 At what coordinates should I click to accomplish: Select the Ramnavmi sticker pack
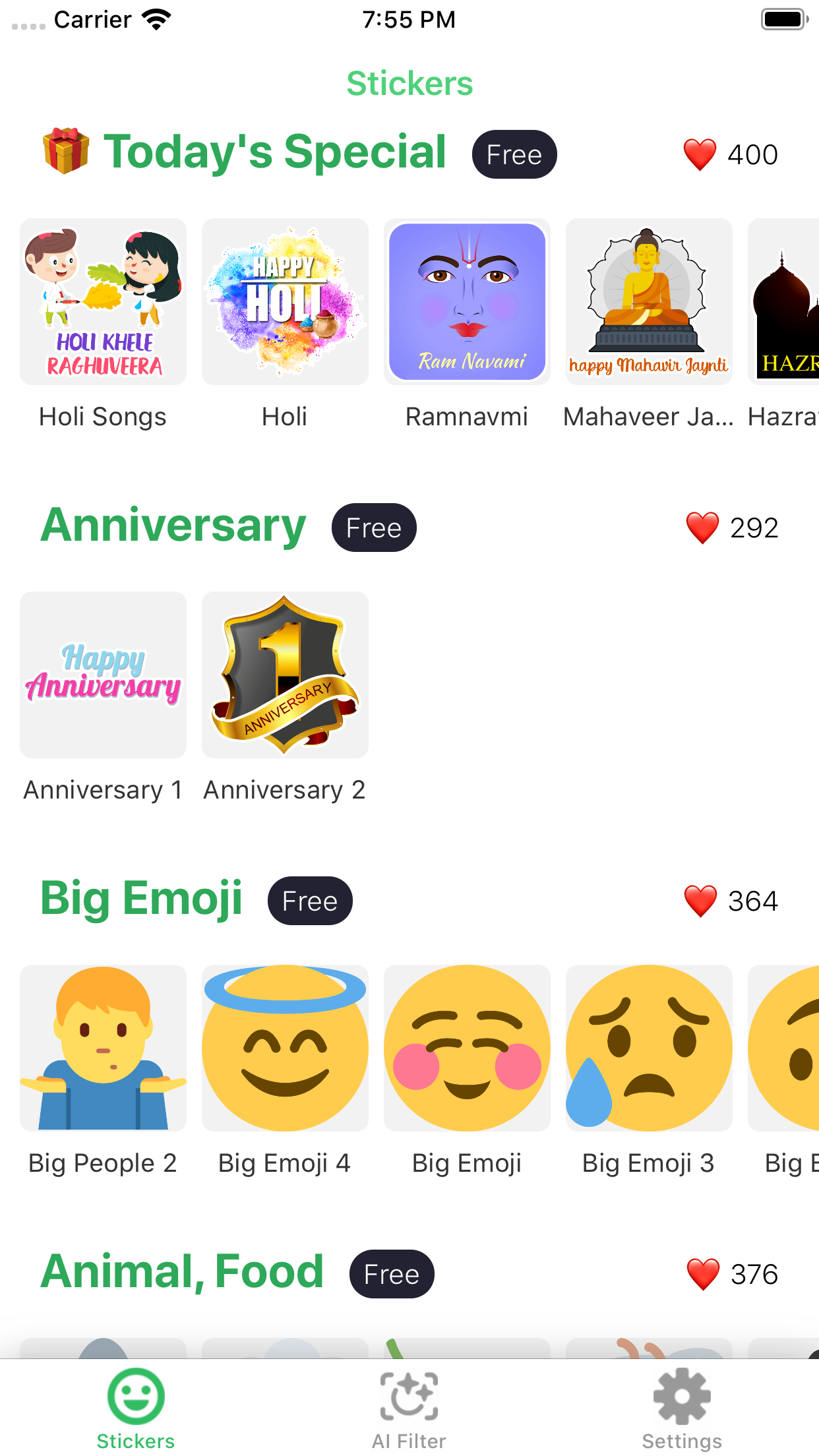[x=467, y=302]
